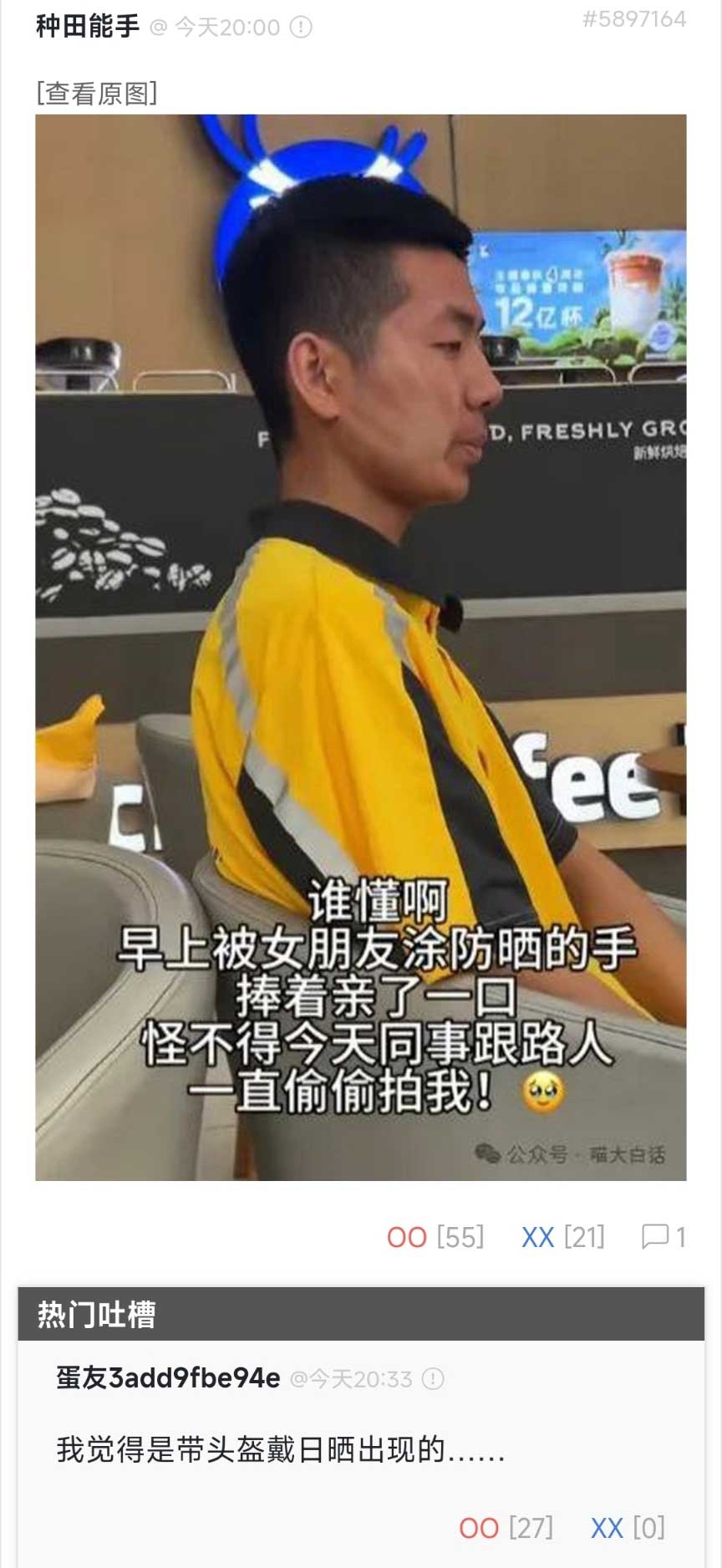Open the info icon next to 今天20:00
Screen dimensions: 722x1568
(301, 28)
